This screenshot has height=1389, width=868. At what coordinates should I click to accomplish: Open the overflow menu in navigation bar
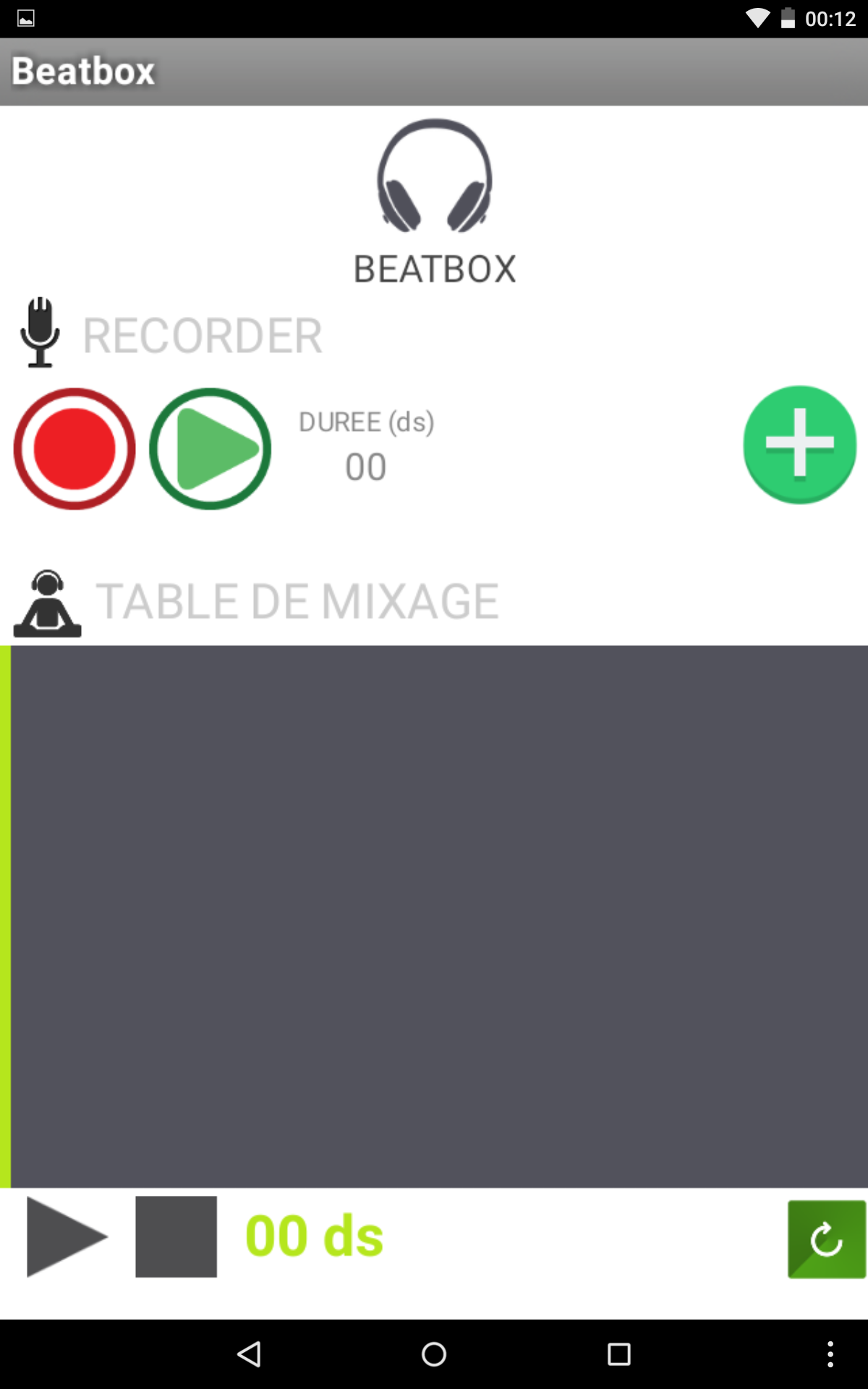pyautogui.click(x=830, y=1354)
